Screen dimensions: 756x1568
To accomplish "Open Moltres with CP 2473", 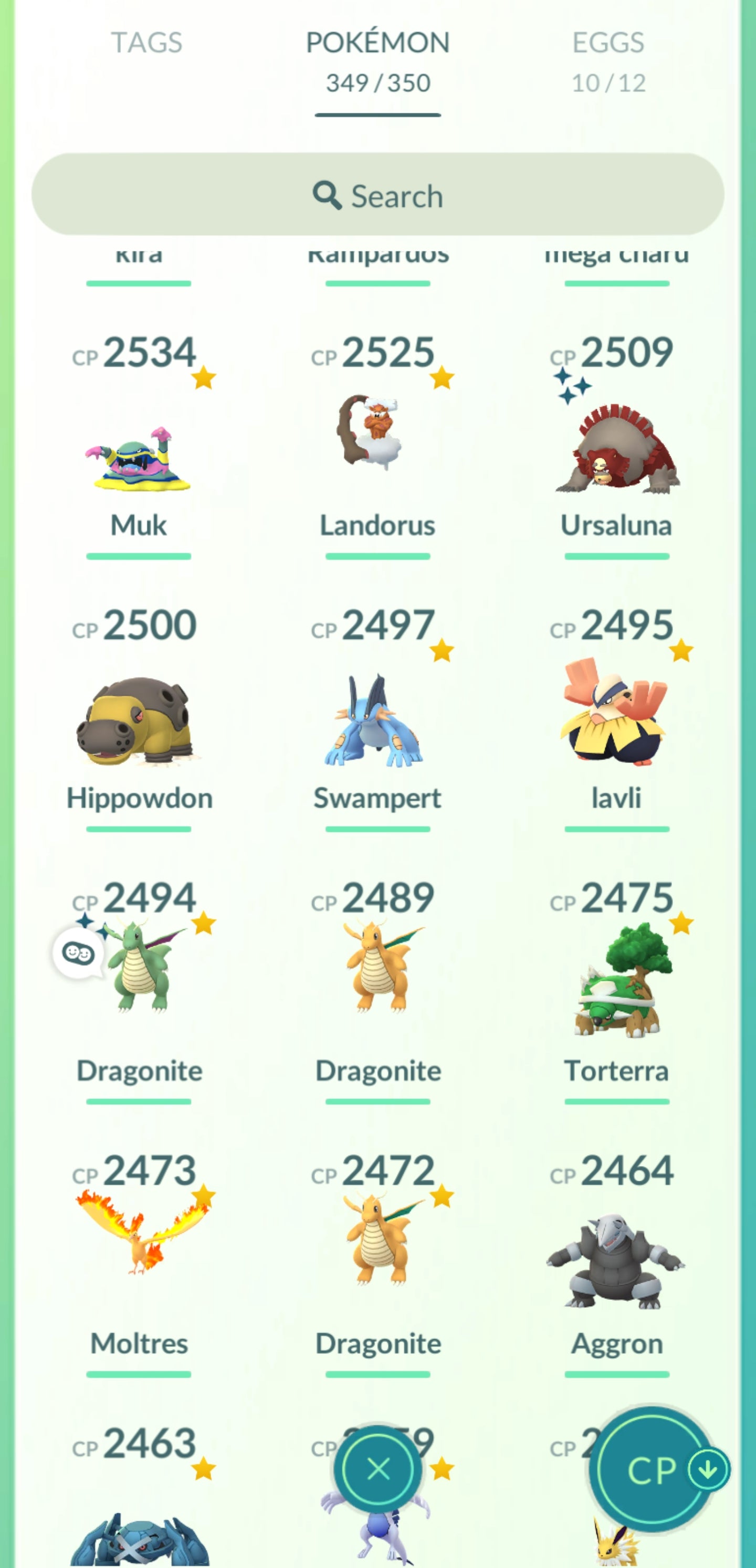I will 139,1236.
